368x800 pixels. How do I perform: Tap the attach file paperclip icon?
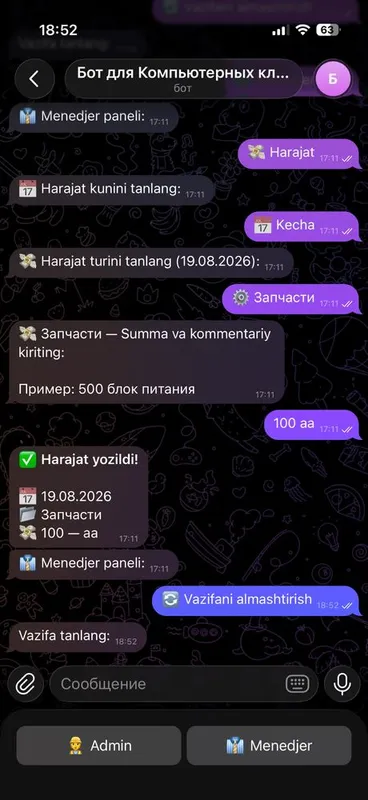[25, 684]
